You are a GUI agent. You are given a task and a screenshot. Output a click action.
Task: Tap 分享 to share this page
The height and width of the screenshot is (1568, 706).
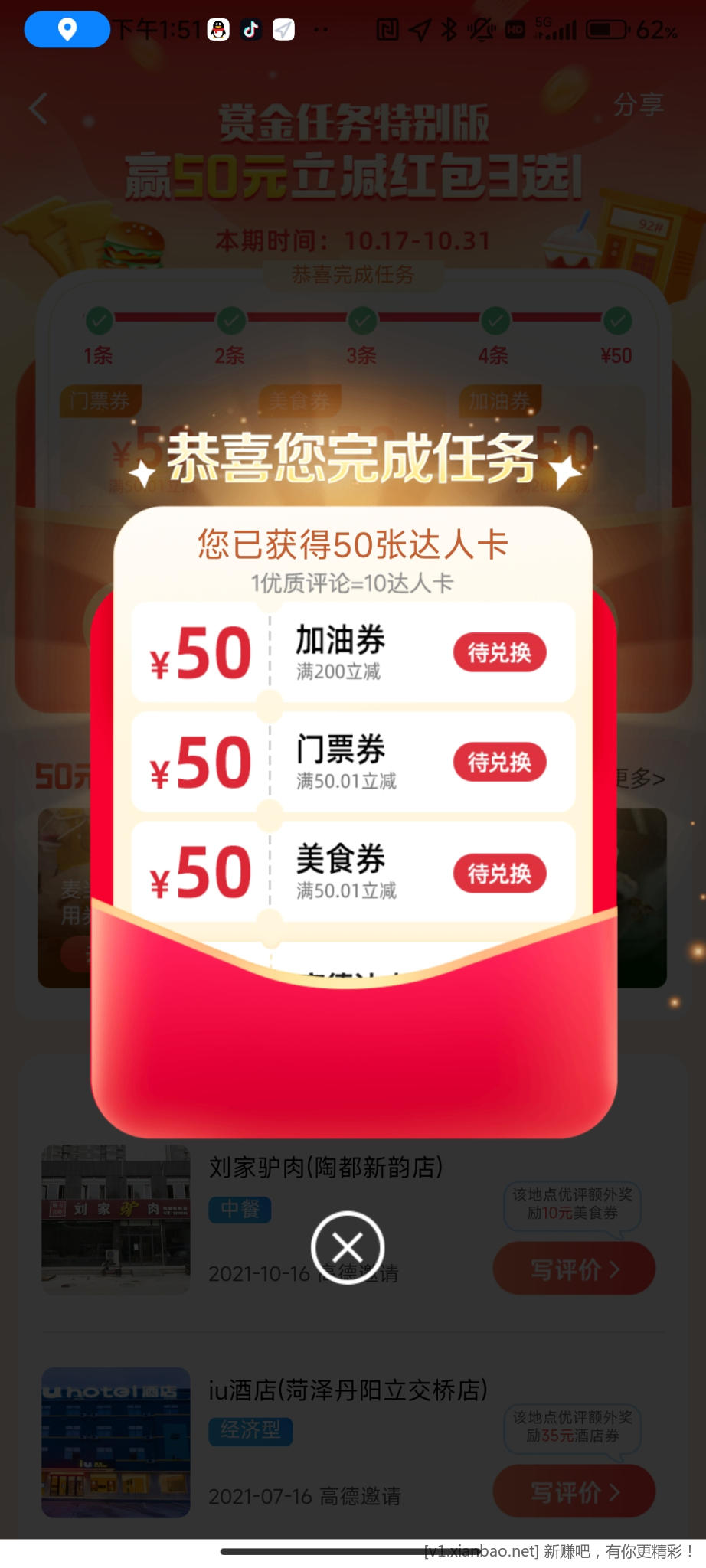pyautogui.click(x=637, y=105)
